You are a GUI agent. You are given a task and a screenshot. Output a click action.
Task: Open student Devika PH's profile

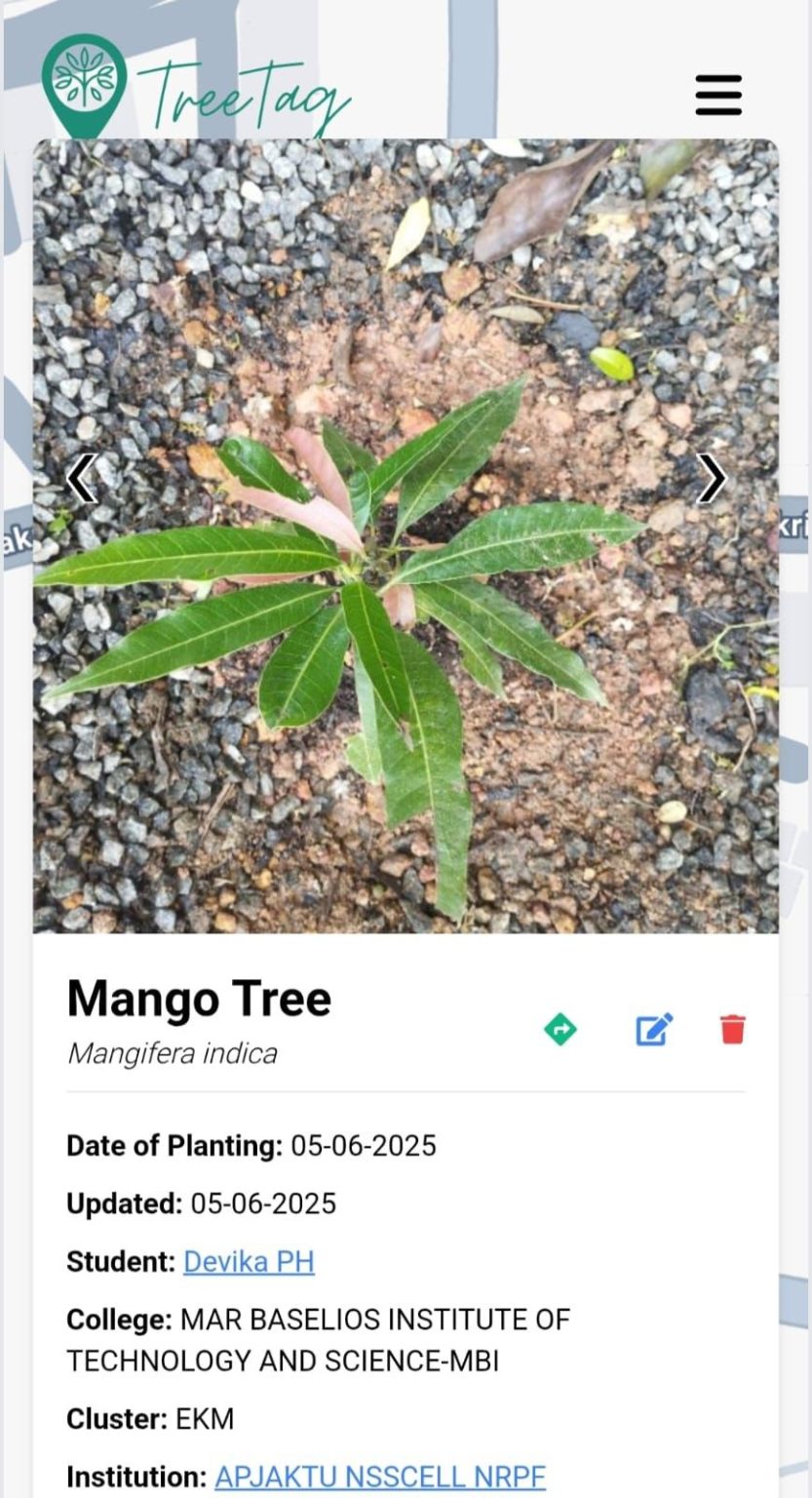tap(249, 1261)
